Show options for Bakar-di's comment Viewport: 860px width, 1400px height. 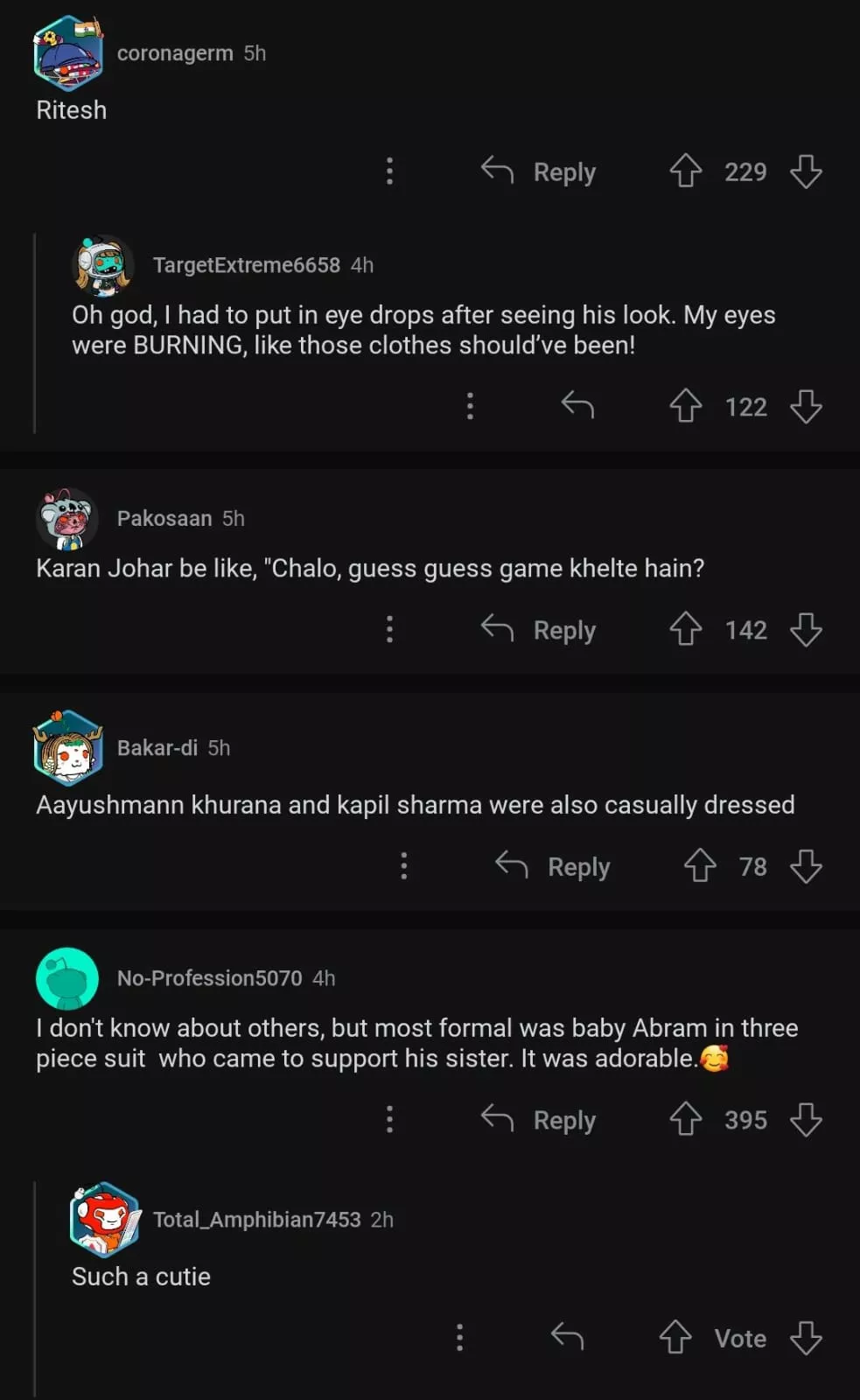pyautogui.click(x=403, y=866)
